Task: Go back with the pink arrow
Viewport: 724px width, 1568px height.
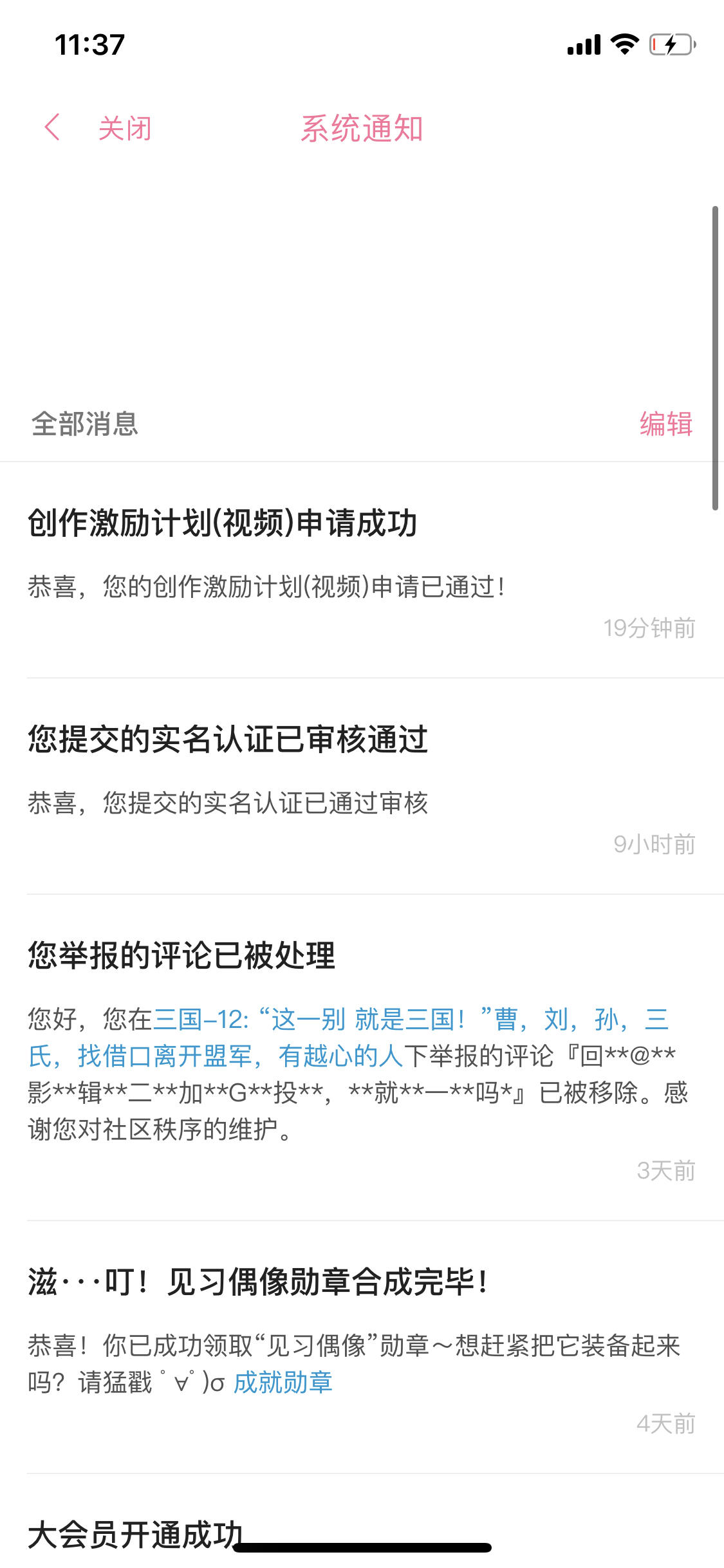Action: pyautogui.click(x=52, y=127)
